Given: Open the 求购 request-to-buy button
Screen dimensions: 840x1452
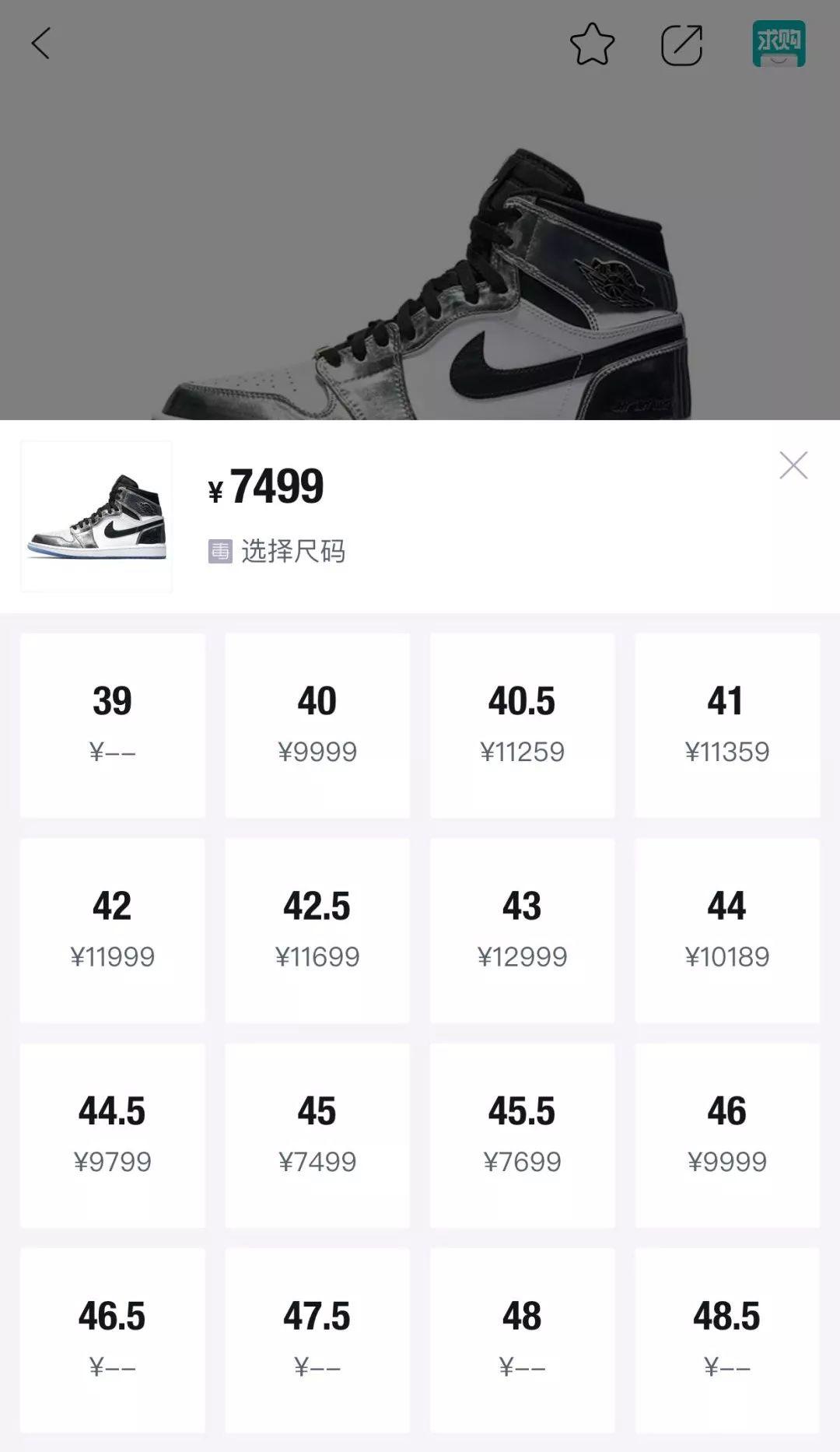Looking at the screenshot, I should (779, 44).
